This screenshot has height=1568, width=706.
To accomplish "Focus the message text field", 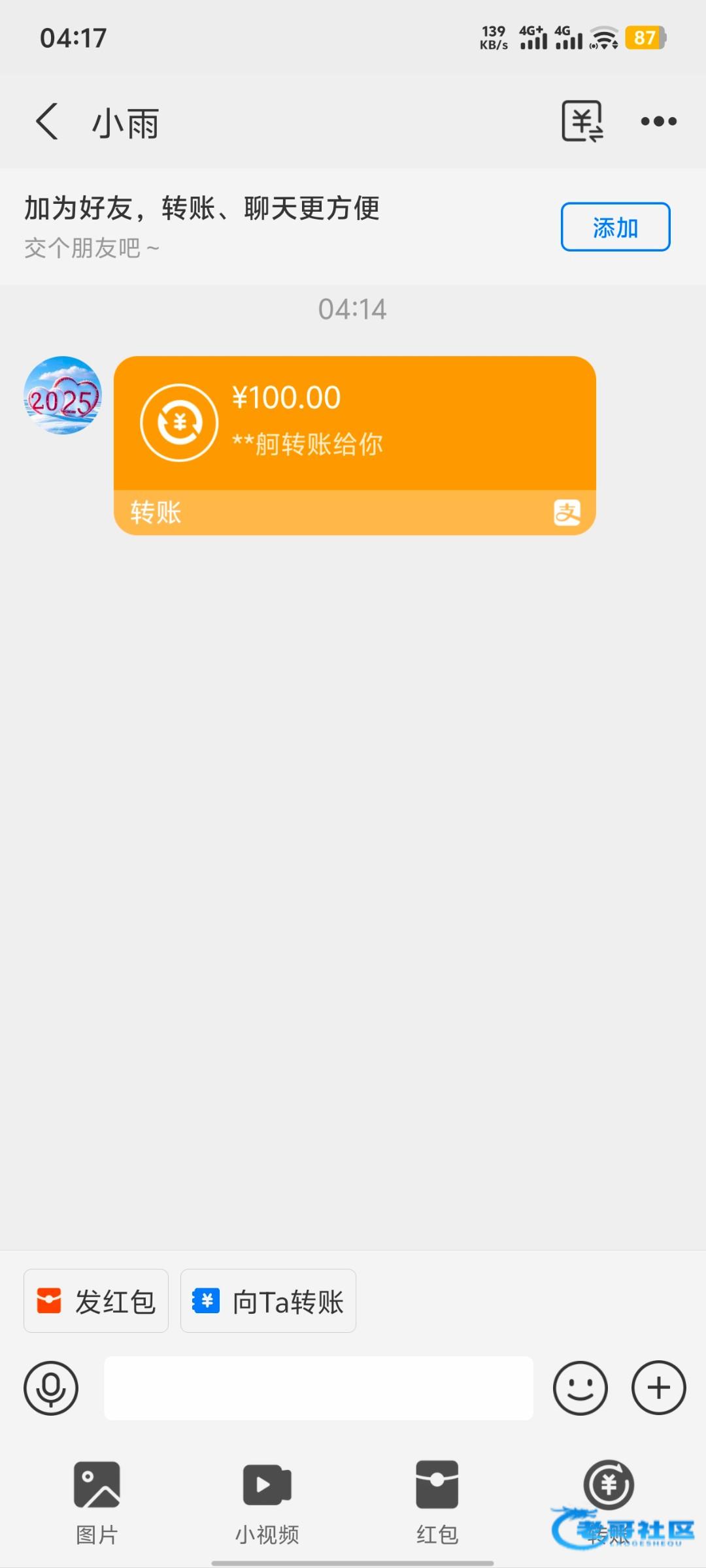I will click(318, 1388).
